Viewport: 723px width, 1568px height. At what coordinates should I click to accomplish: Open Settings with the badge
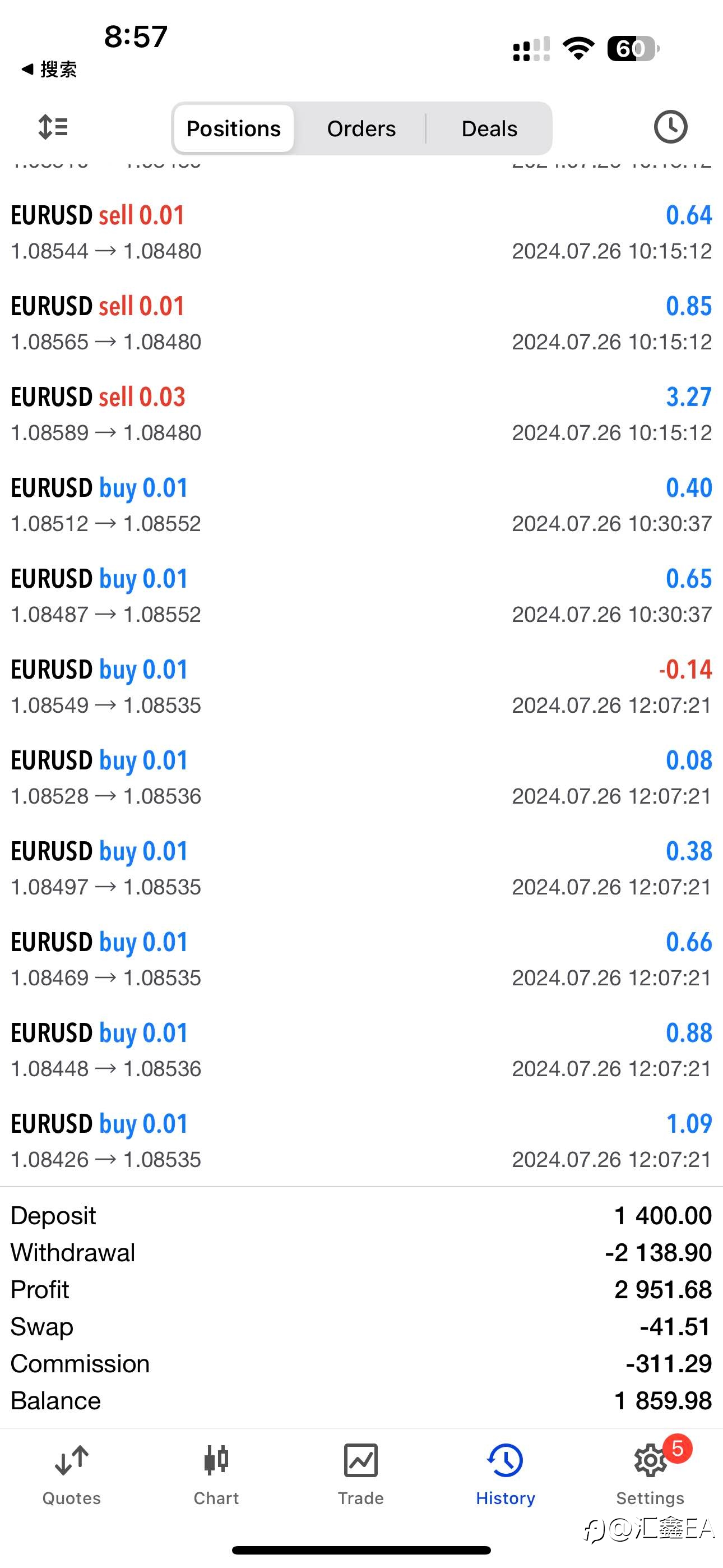click(x=650, y=1474)
